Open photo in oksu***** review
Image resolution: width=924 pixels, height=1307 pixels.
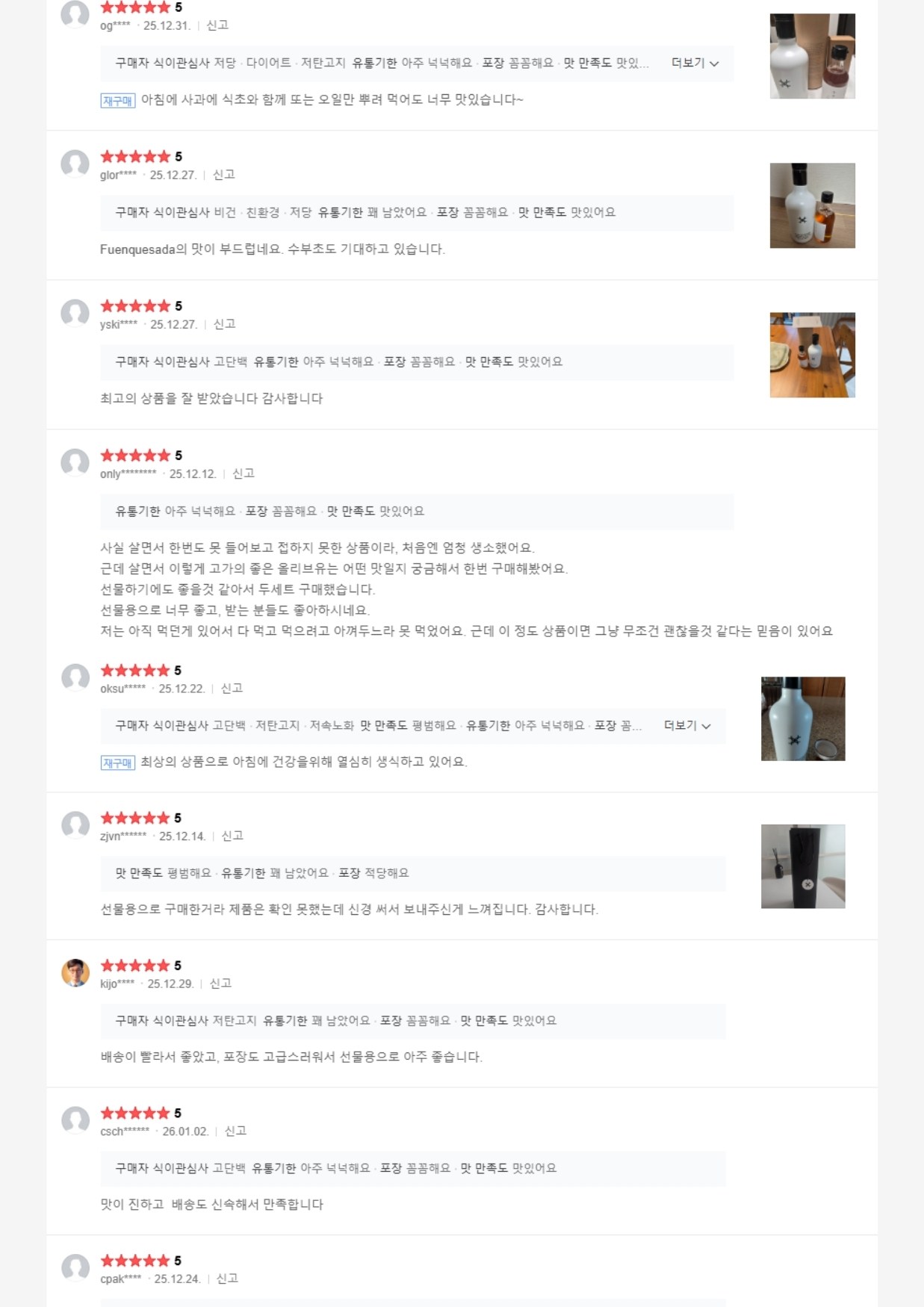(803, 718)
